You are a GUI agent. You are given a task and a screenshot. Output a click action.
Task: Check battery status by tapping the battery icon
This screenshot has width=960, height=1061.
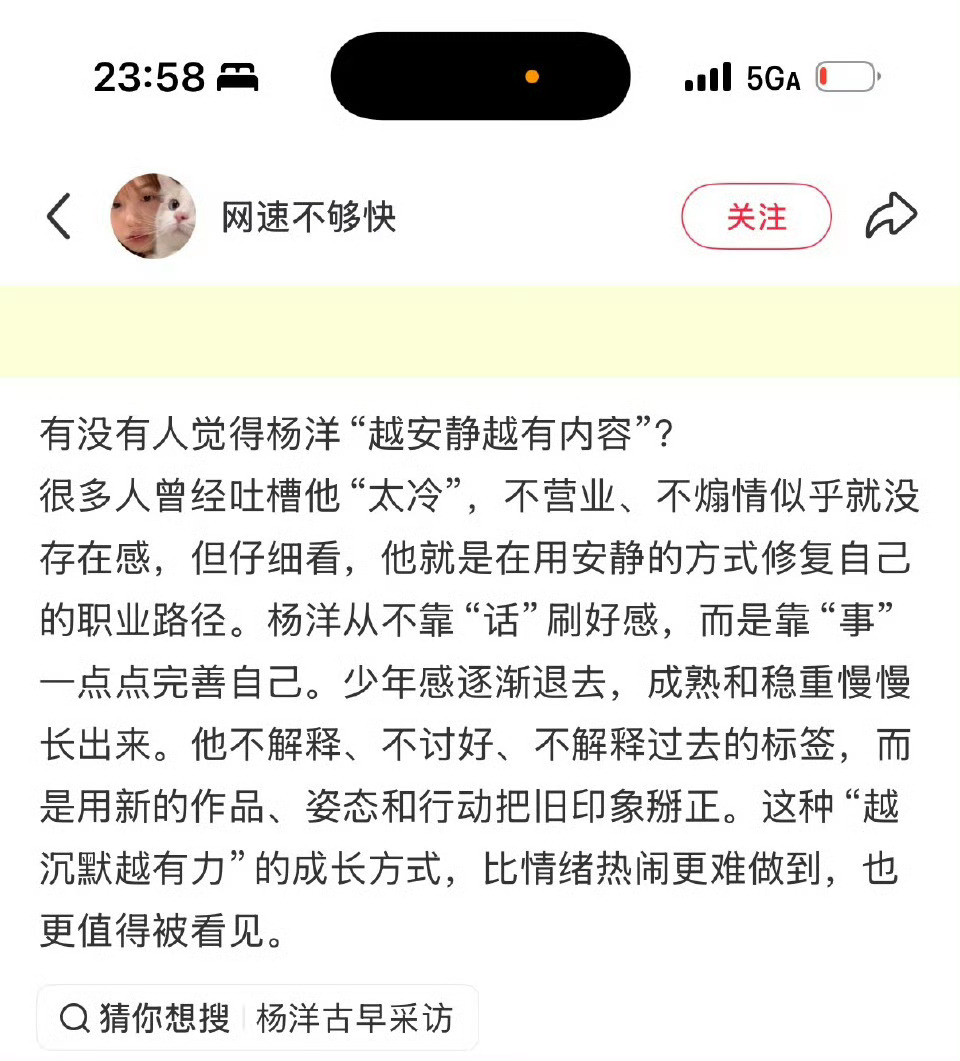845,76
